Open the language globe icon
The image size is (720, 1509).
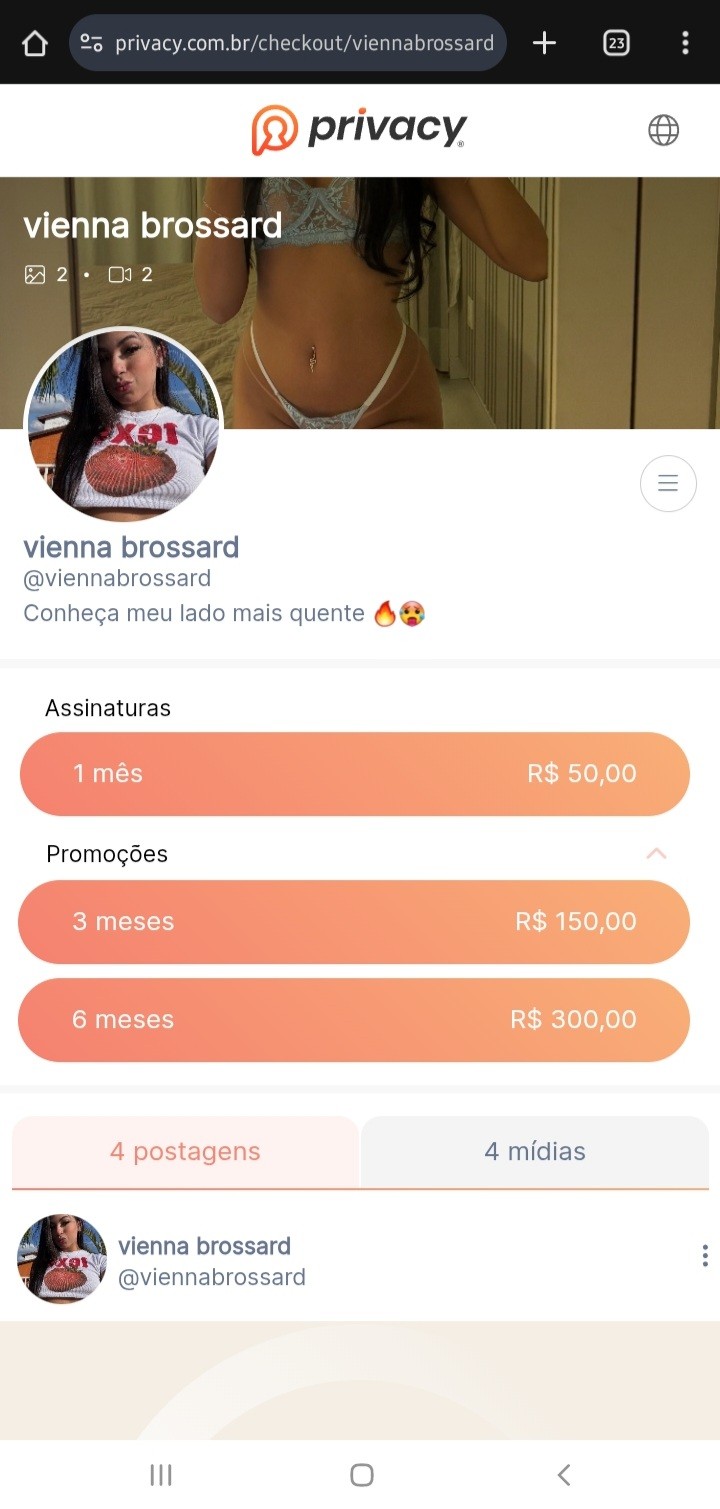pos(663,130)
